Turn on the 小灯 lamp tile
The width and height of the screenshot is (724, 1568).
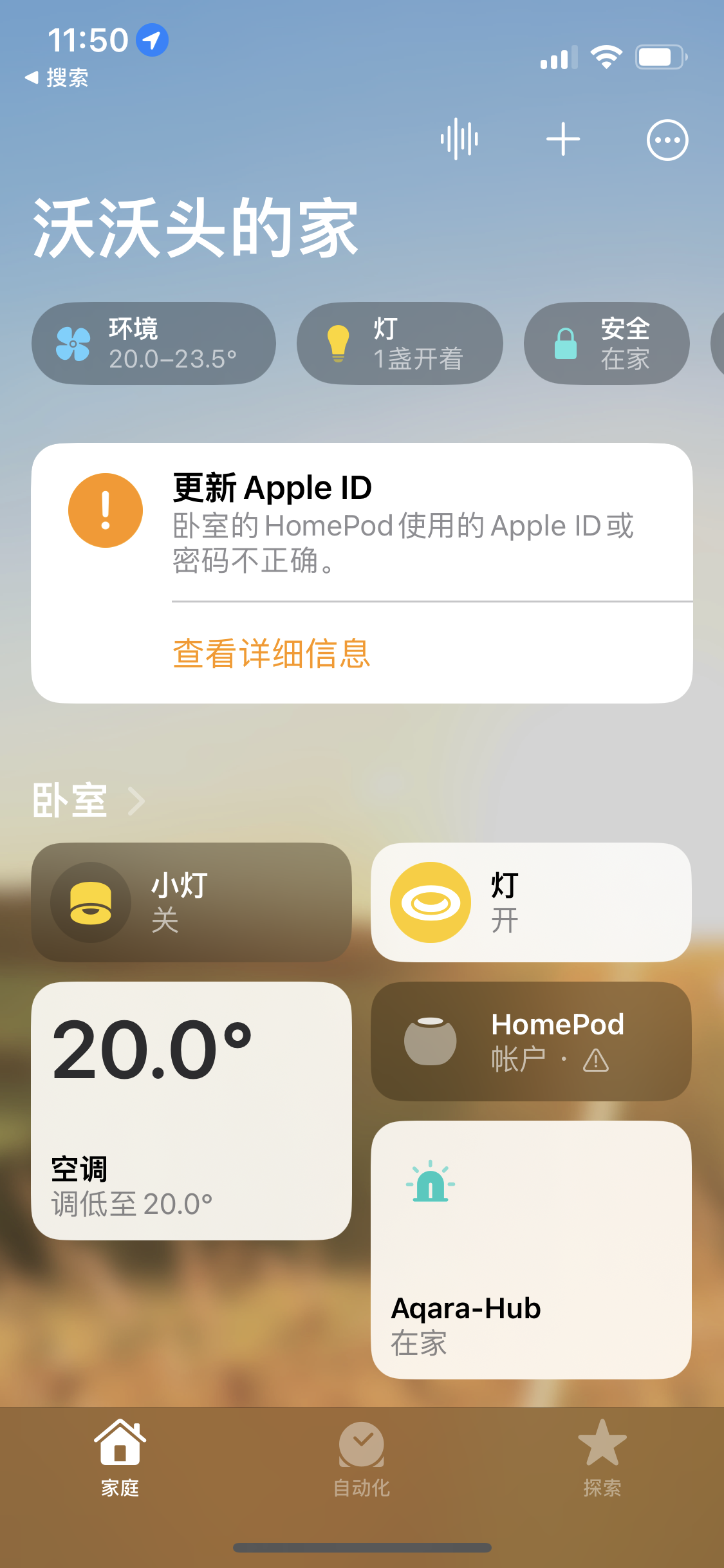(91, 902)
